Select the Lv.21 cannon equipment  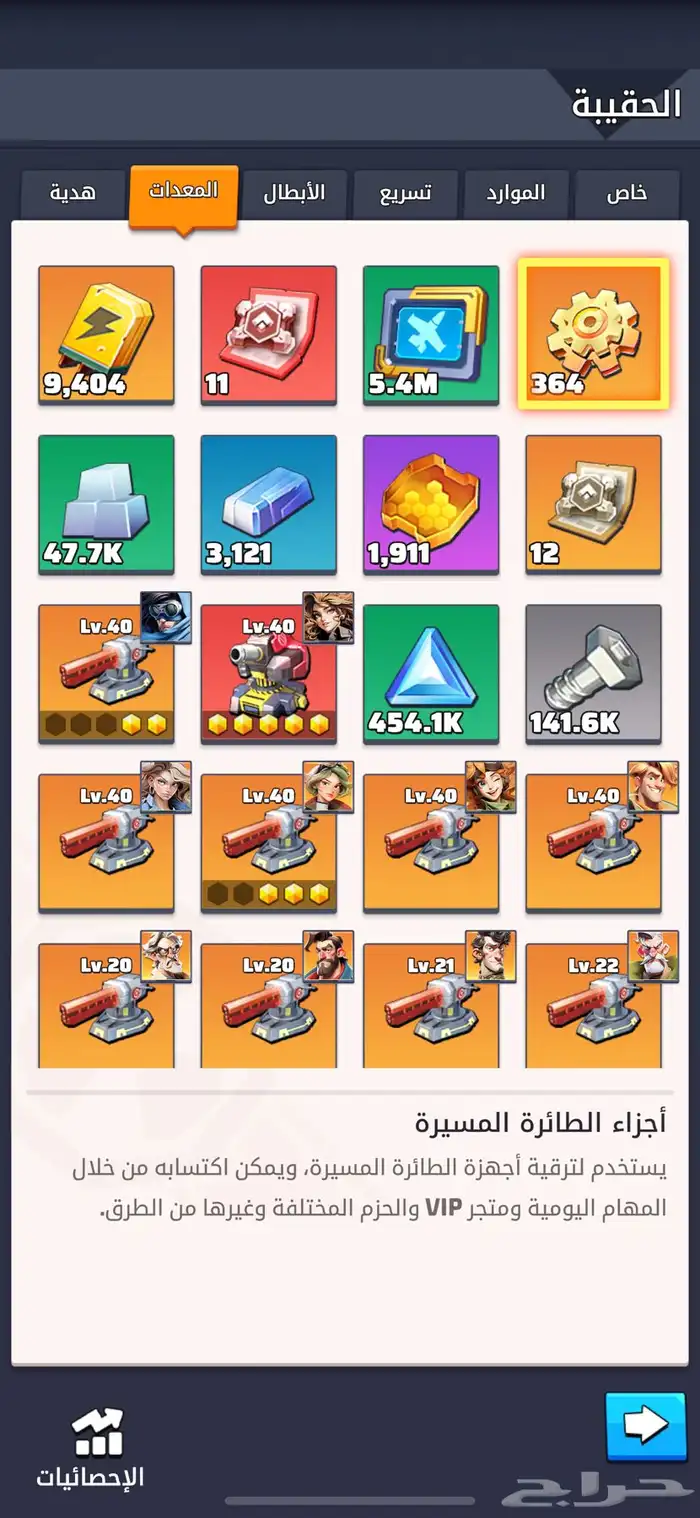(431, 1005)
